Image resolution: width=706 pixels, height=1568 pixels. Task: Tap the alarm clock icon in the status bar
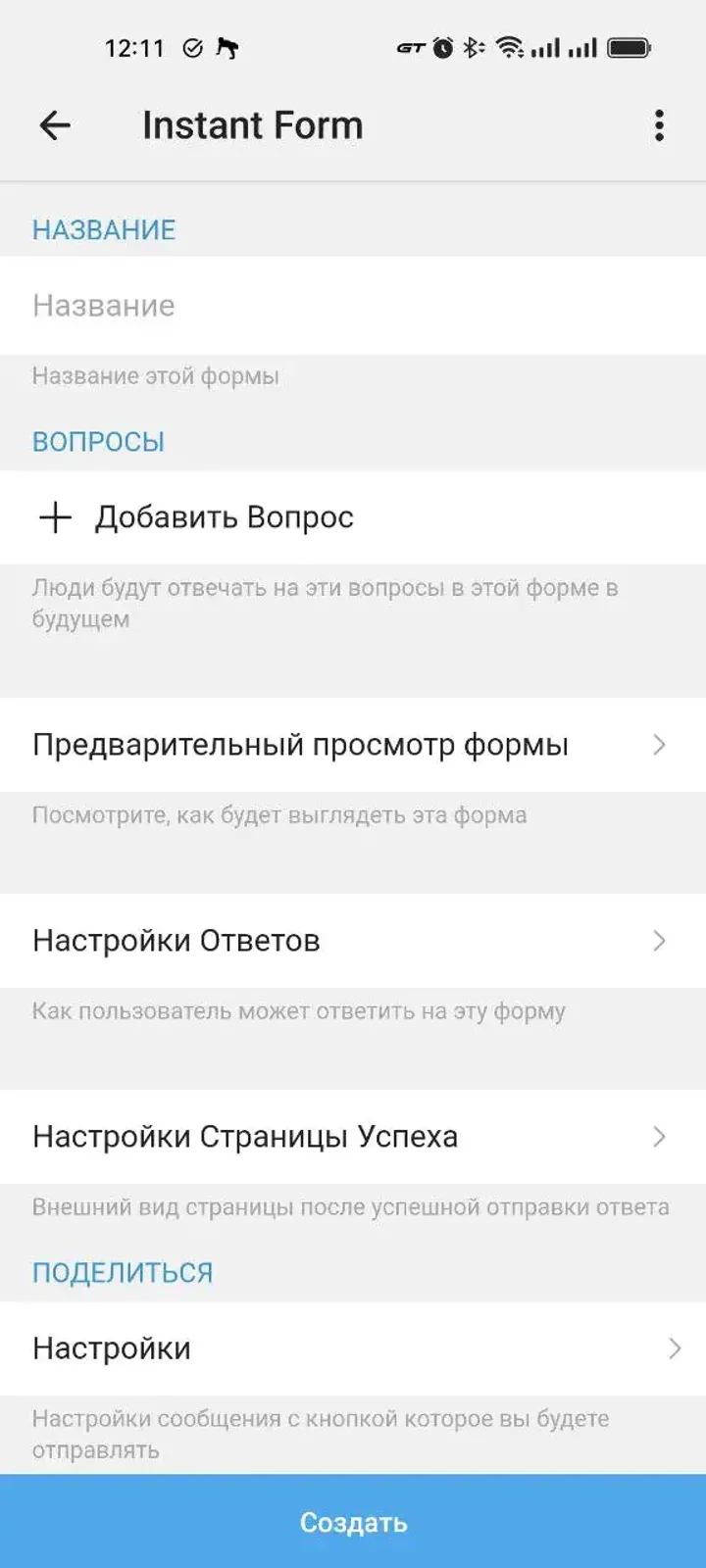(x=441, y=46)
